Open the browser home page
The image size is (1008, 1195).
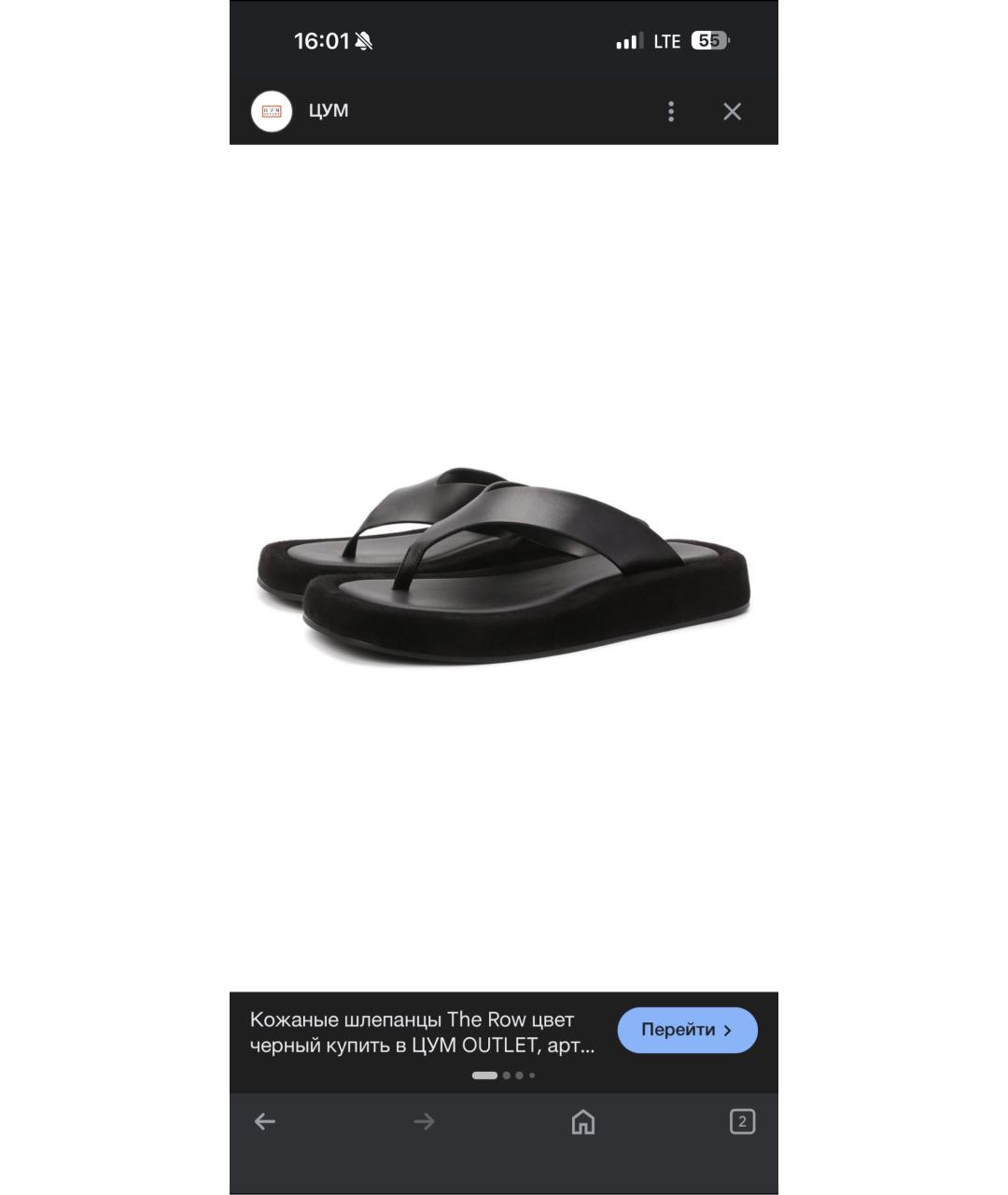click(x=582, y=1121)
